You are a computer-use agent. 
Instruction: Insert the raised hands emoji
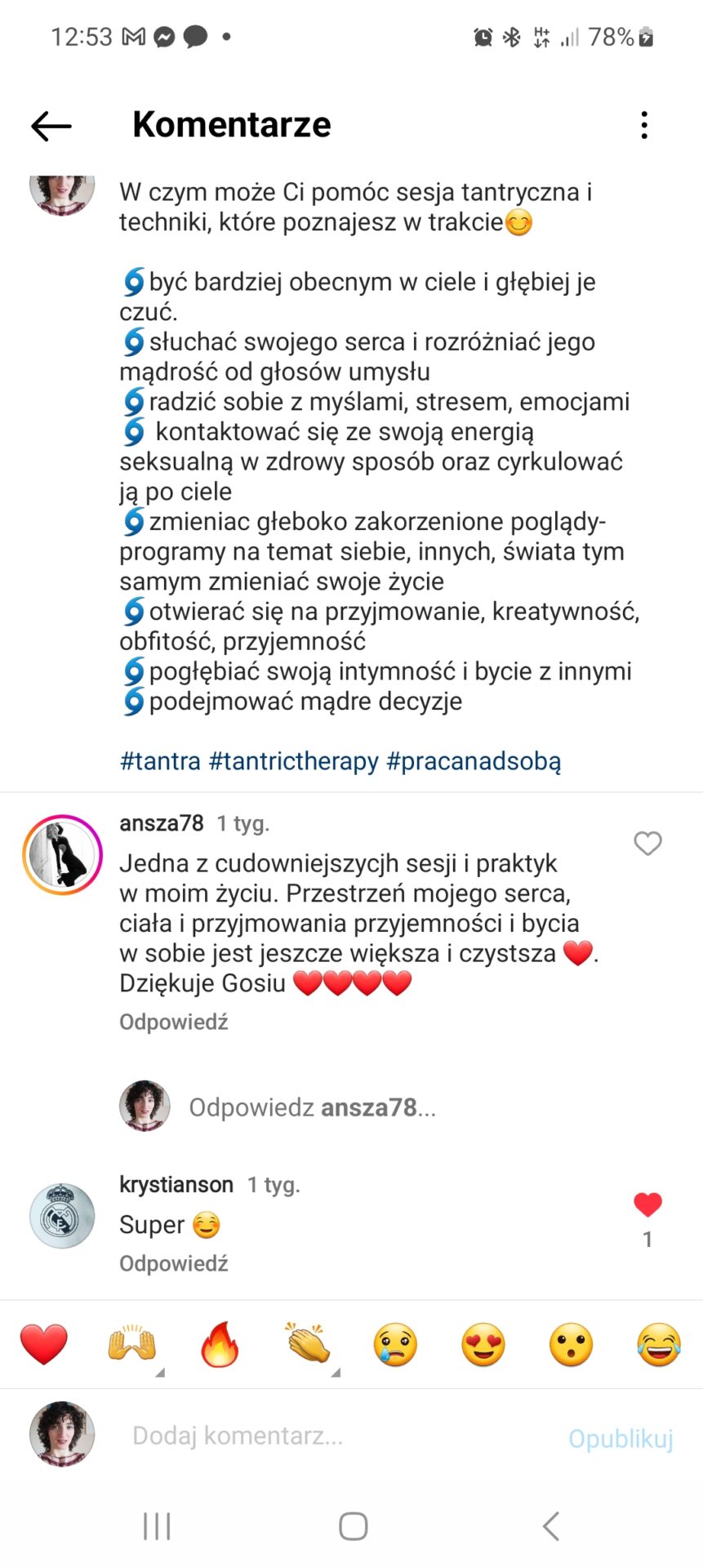point(132,1345)
